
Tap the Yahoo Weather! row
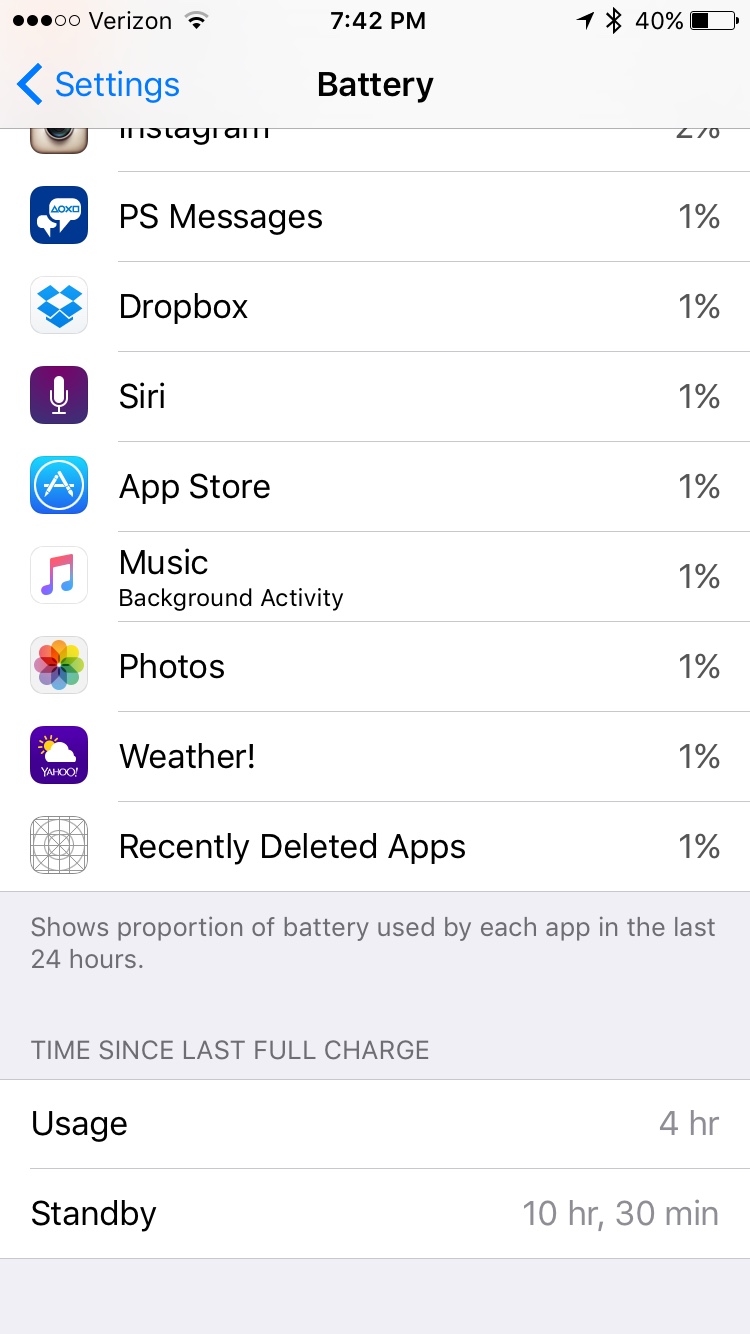[375, 757]
